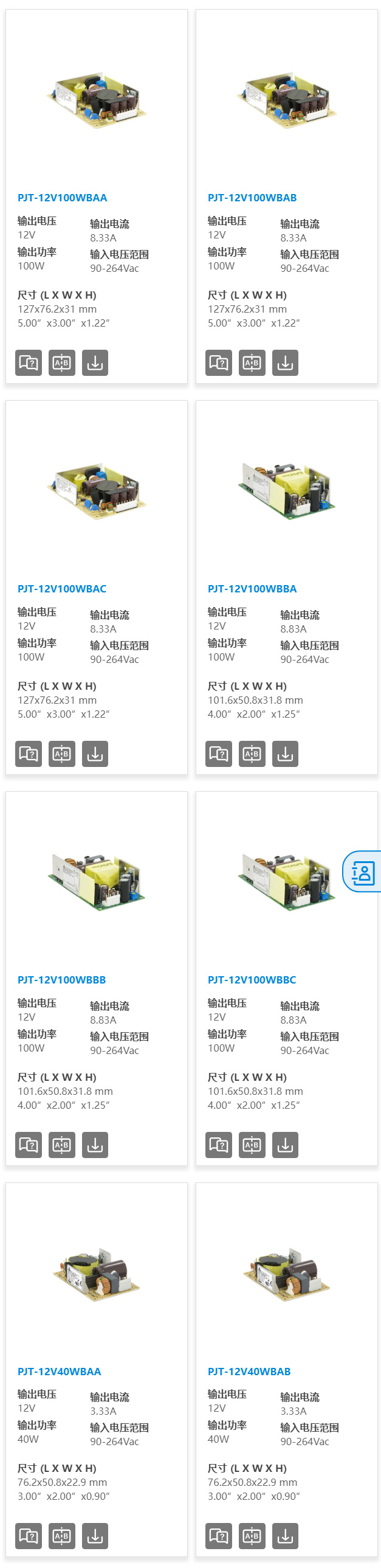The height and width of the screenshot is (1568, 381).
Task: Tap the PJT-12V100WBBA product image
Action: [x=286, y=490]
